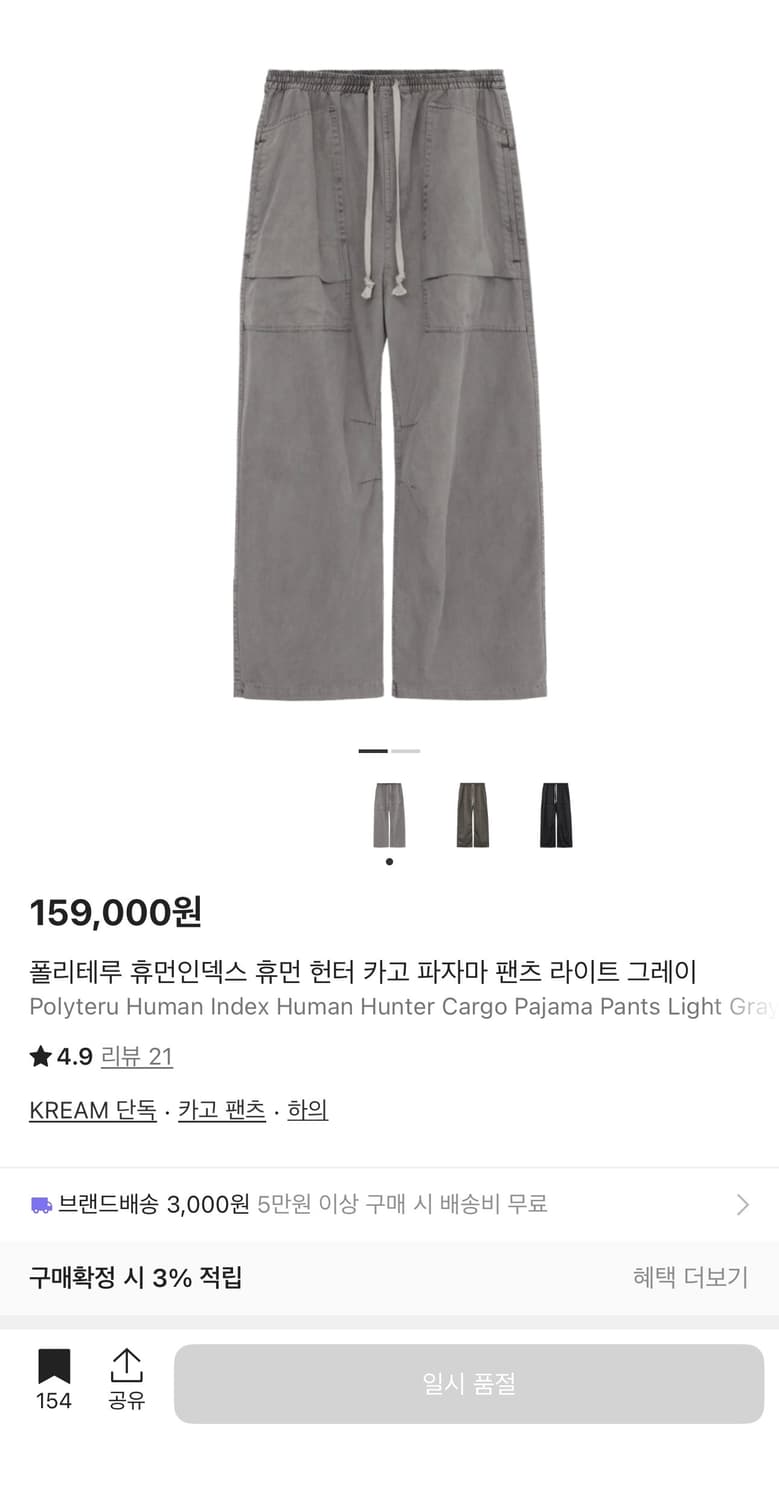
Task: Go to the 카고 팬츠 category
Action: click(220, 1110)
